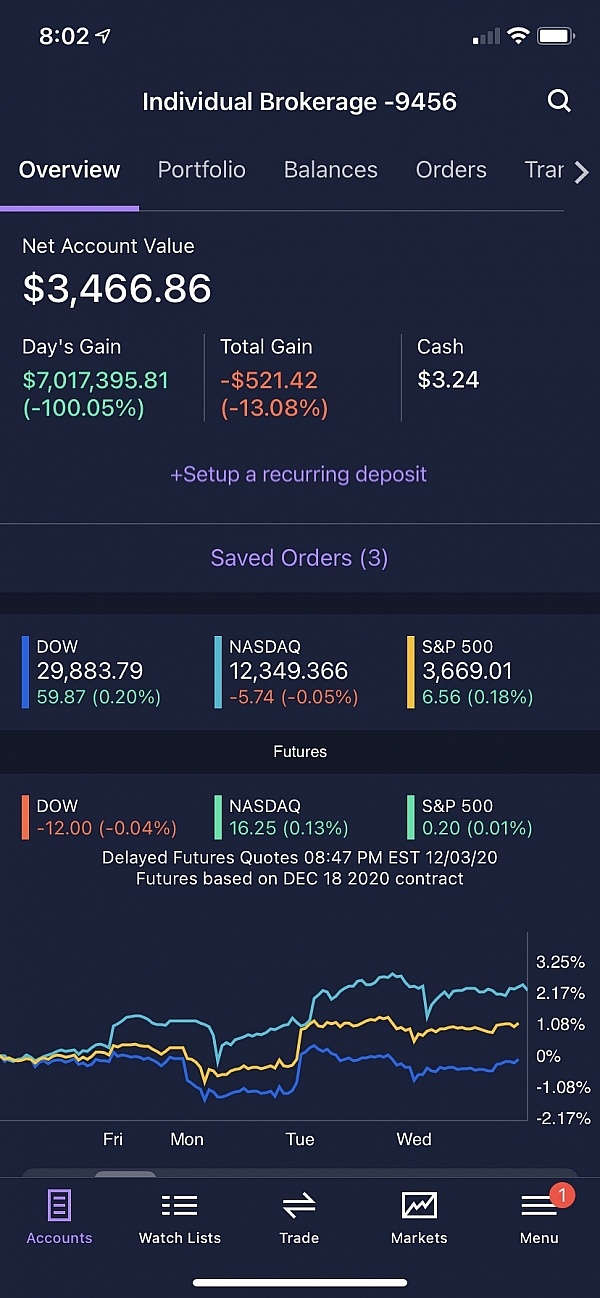The width and height of the screenshot is (600, 1298).
Task: Switch to the Portfolio tab
Action: pos(201,170)
